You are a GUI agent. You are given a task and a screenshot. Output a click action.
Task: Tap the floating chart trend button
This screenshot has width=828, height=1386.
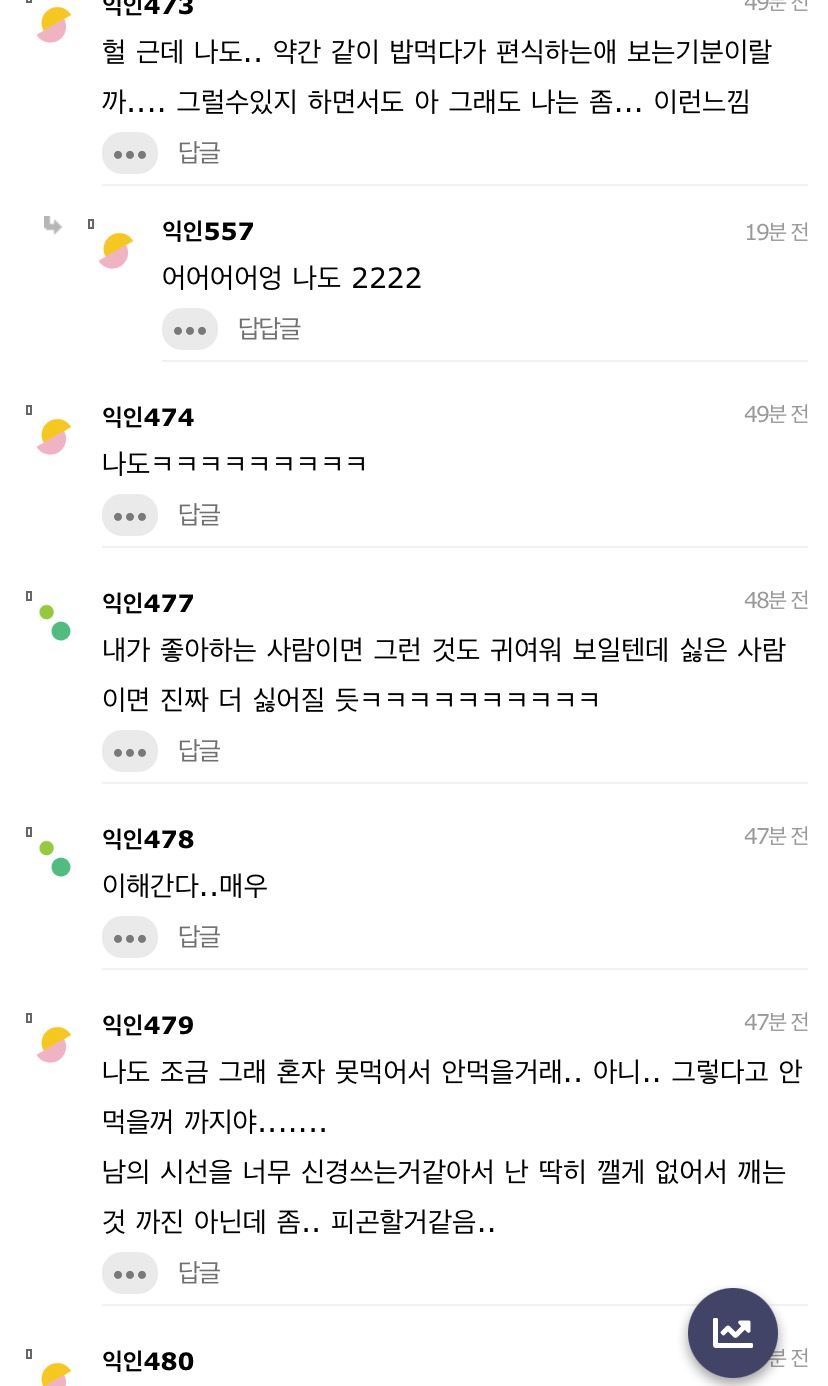[732, 1332]
